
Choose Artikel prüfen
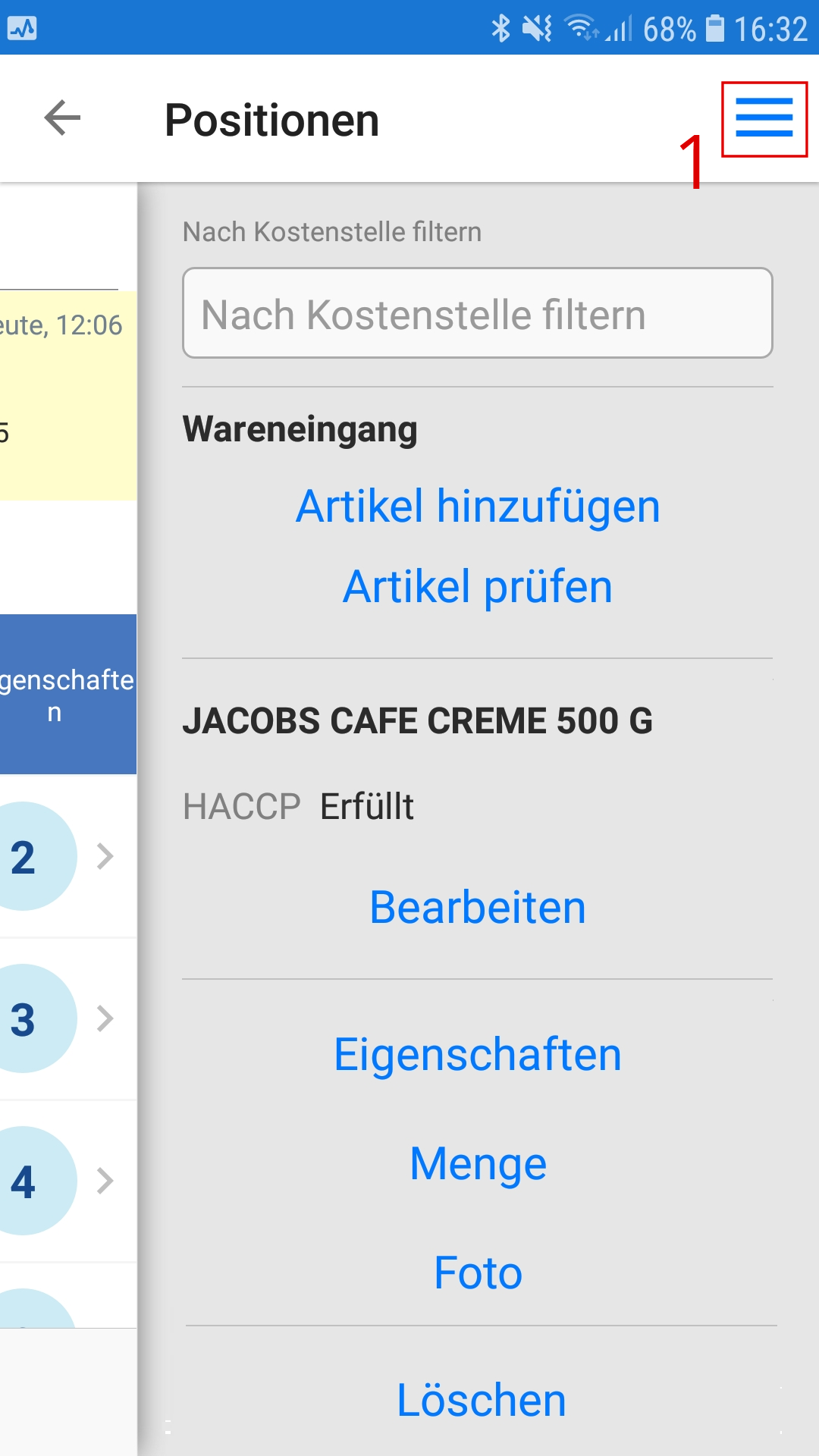click(477, 586)
